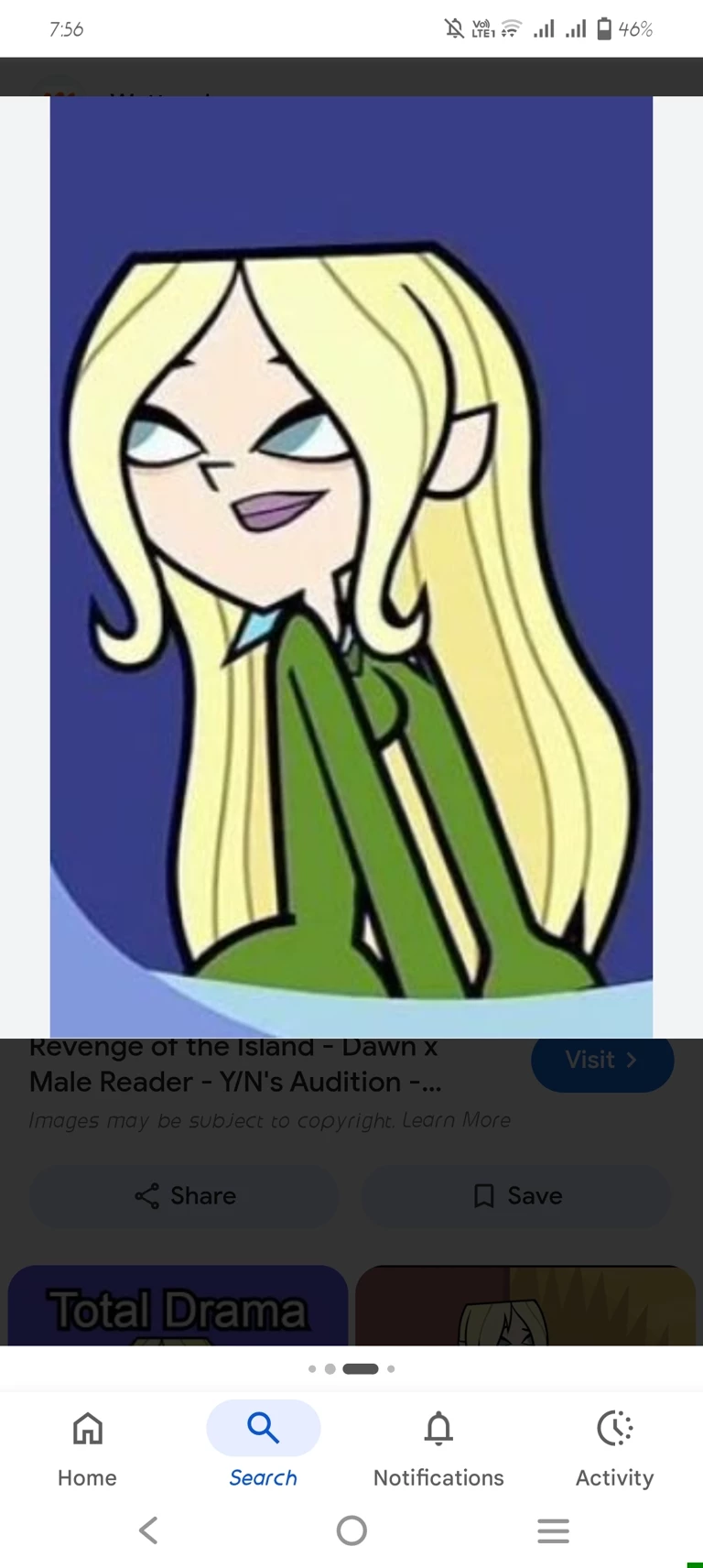Switch to the Search tab
703x1568 pixels.
click(263, 1444)
